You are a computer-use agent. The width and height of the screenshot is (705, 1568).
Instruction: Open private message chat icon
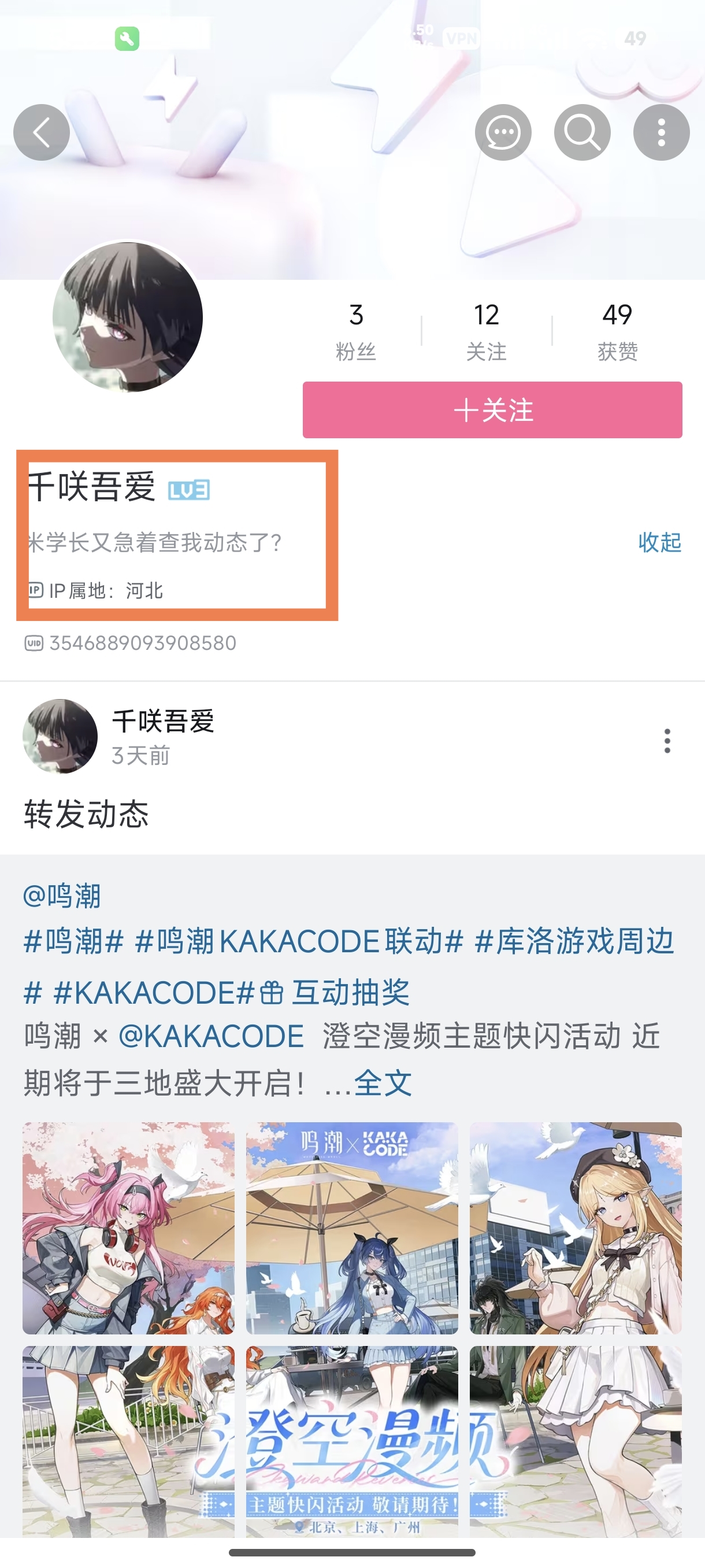tap(502, 133)
